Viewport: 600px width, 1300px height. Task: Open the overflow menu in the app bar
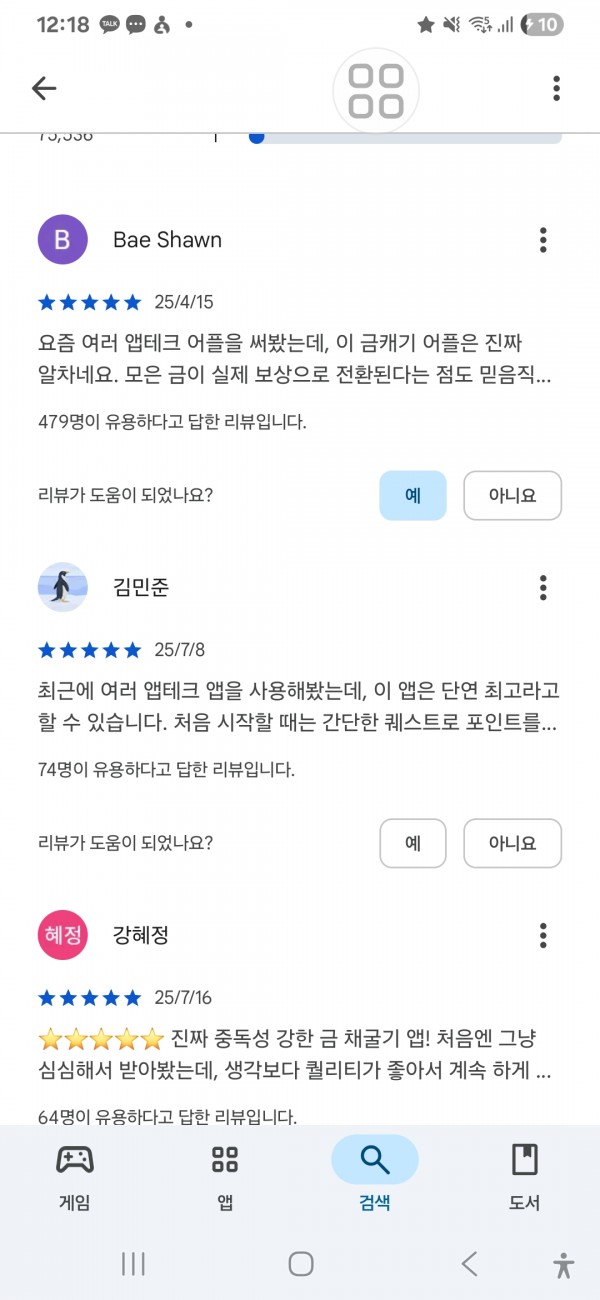point(556,88)
